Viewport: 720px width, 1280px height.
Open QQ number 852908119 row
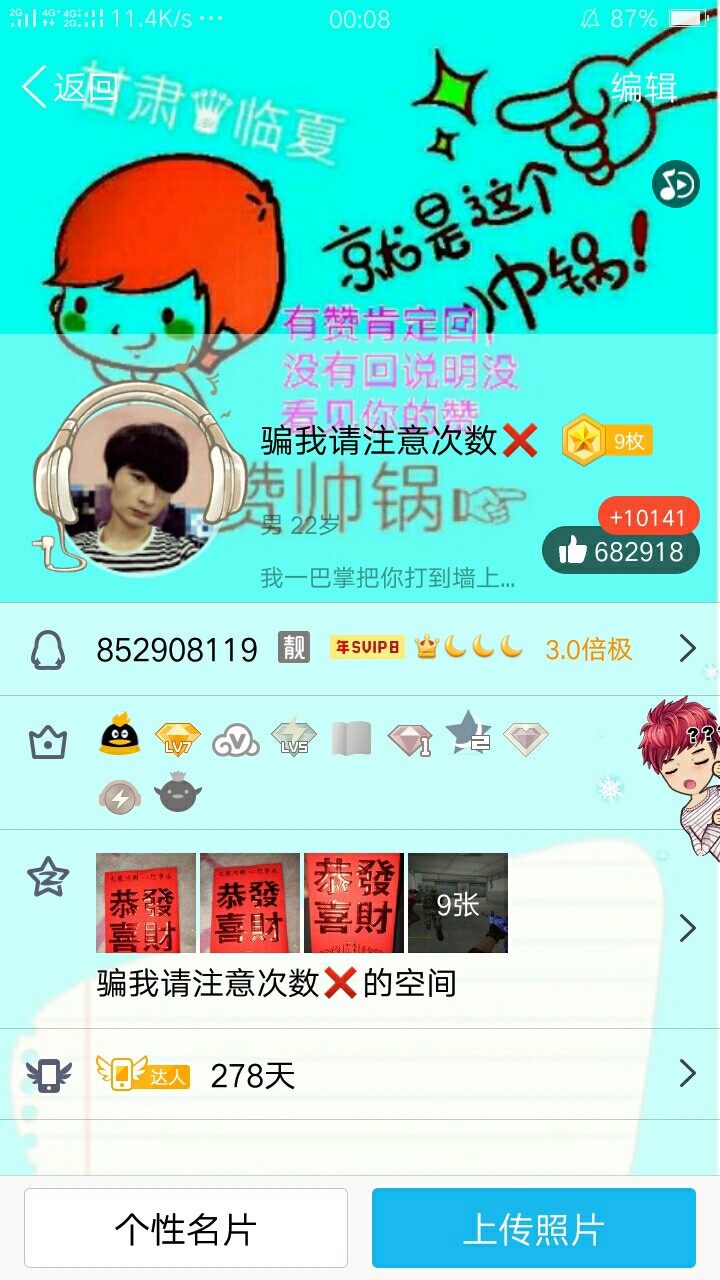(x=360, y=649)
